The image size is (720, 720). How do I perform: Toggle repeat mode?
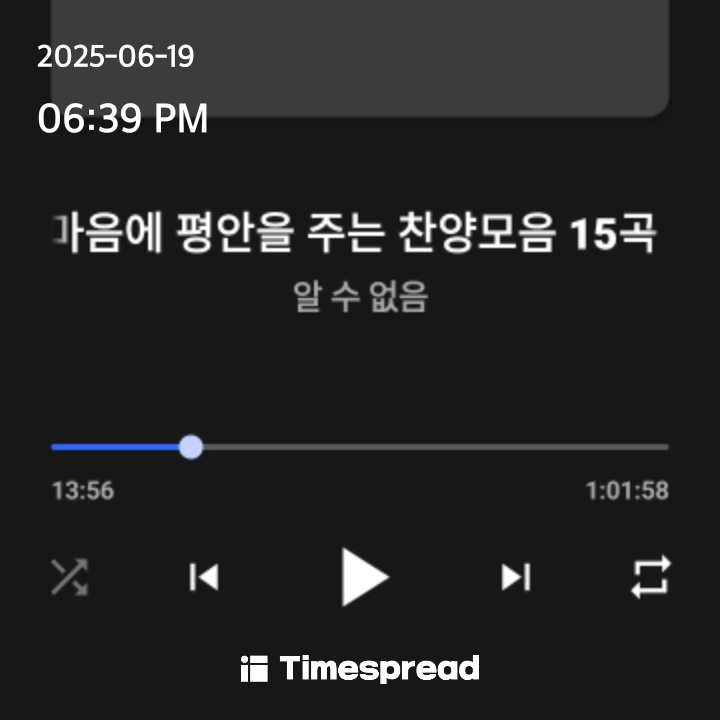[650, 577]
